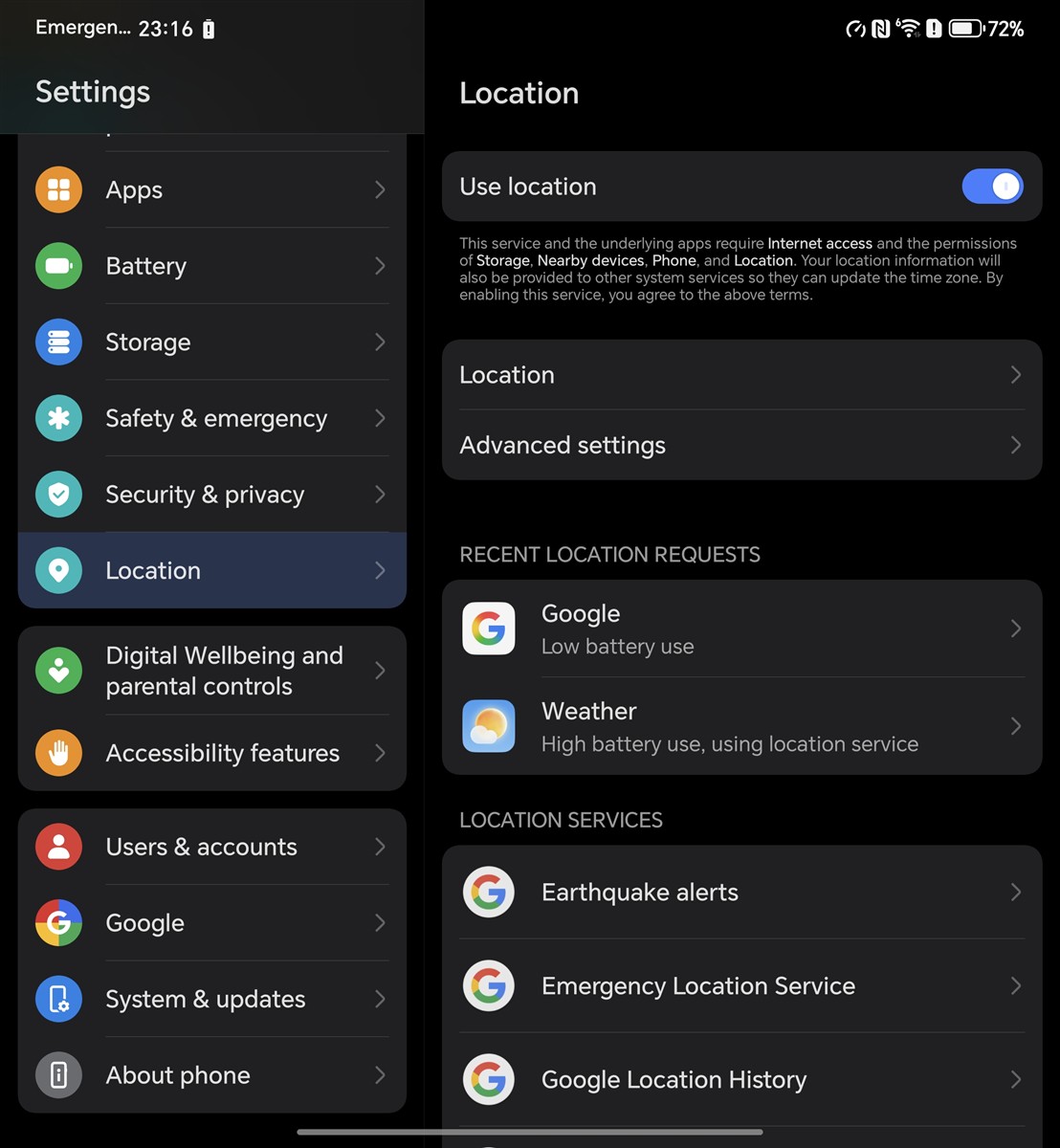Open Google Location History

(x=740, y=1079)
